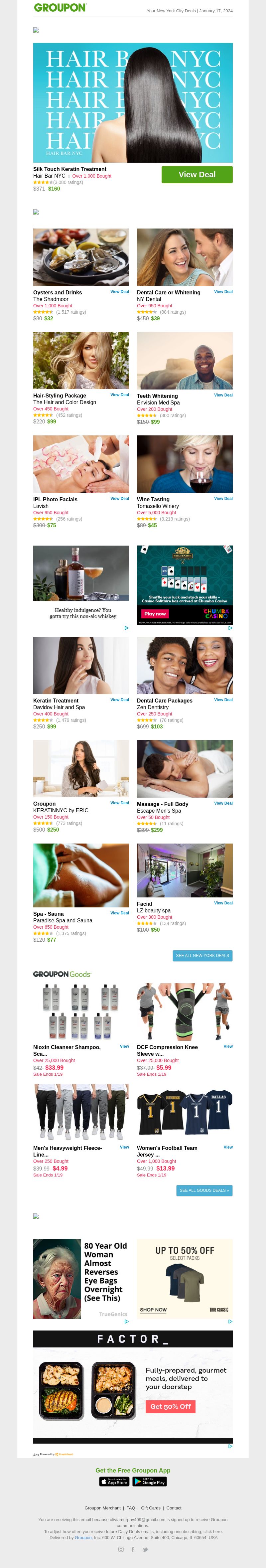View the Hair-Styling Package deal
This screenshot has width=266, height=1568.
coord(119,395)
